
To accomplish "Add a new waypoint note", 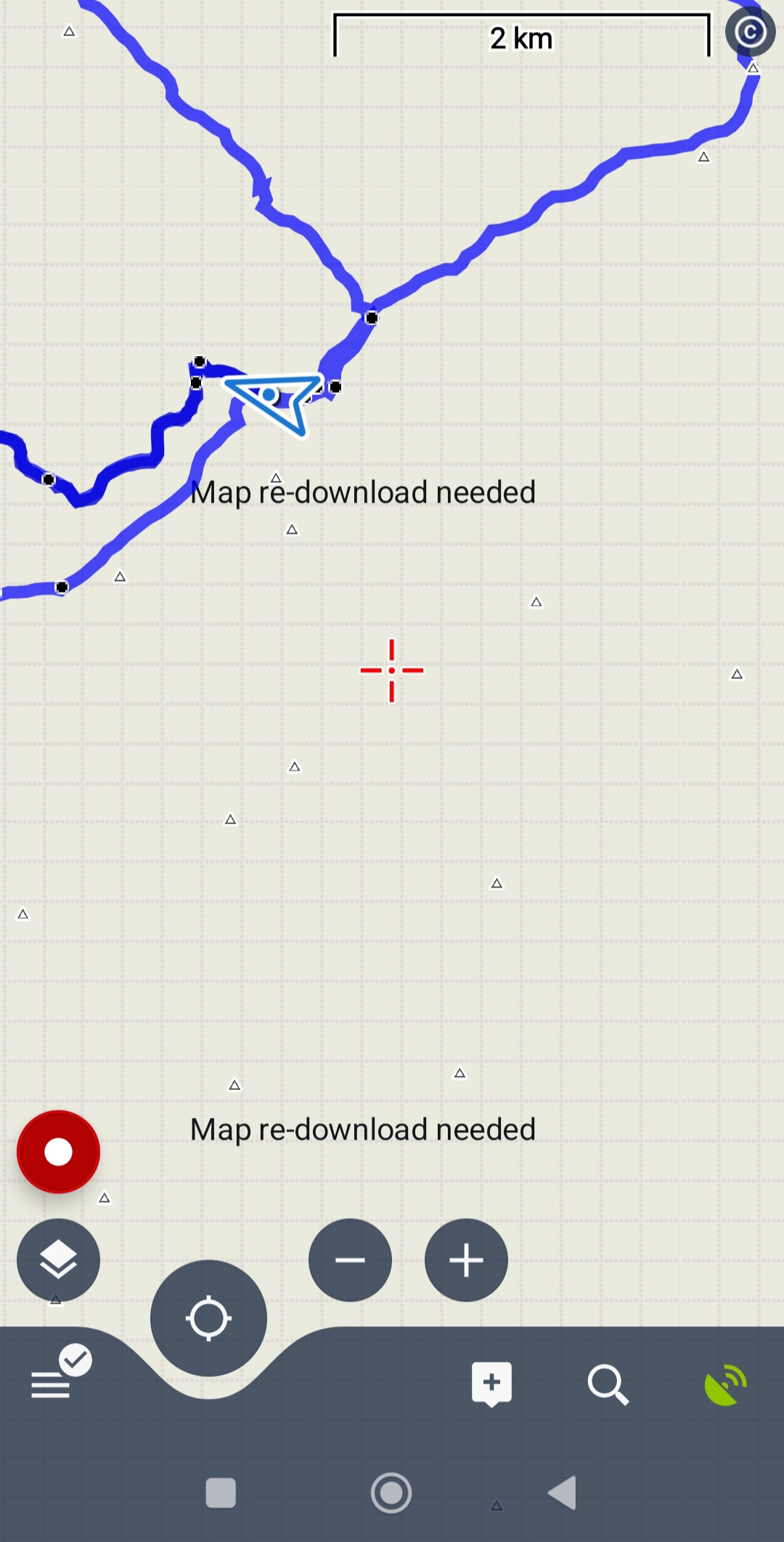I will pos(491,1384).
